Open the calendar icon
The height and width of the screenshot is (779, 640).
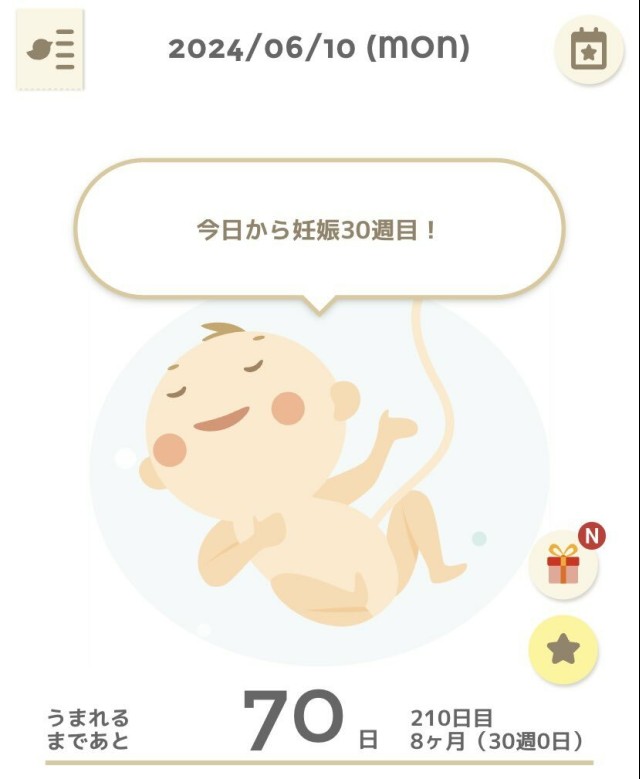[x=589, y=50]
